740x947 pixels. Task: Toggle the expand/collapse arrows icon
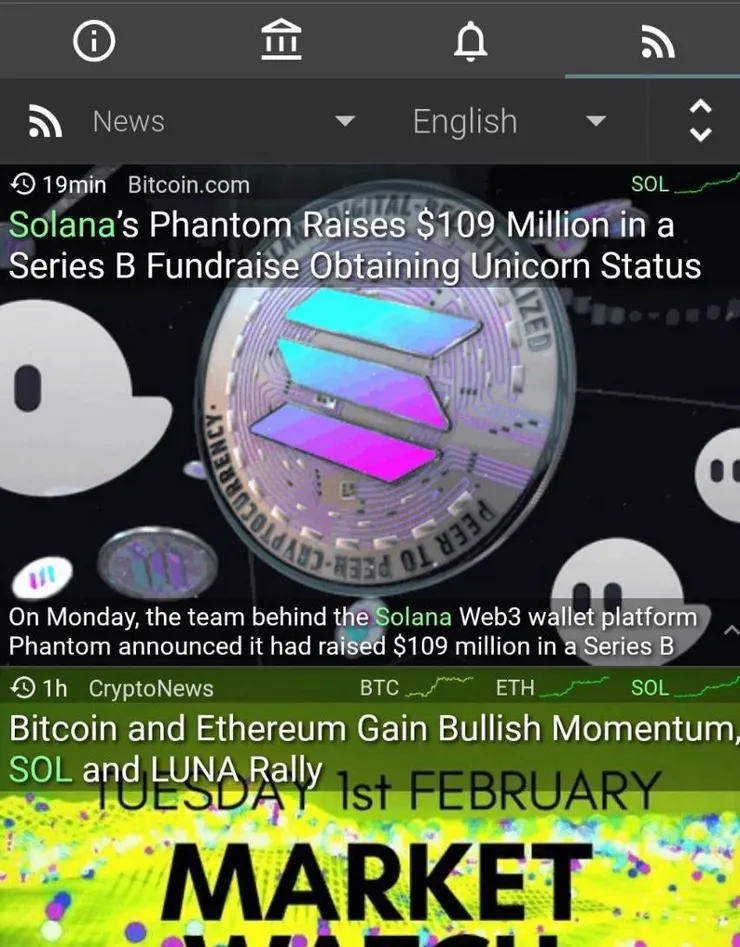click(701, 121)
